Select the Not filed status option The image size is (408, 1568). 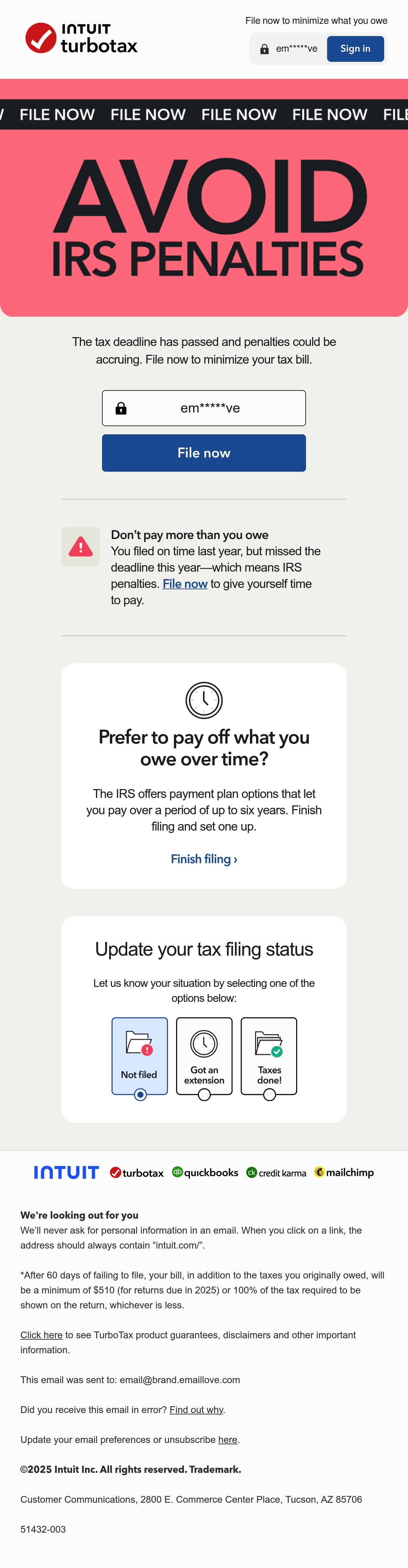pyautogui.click(x=139, y=1056)
